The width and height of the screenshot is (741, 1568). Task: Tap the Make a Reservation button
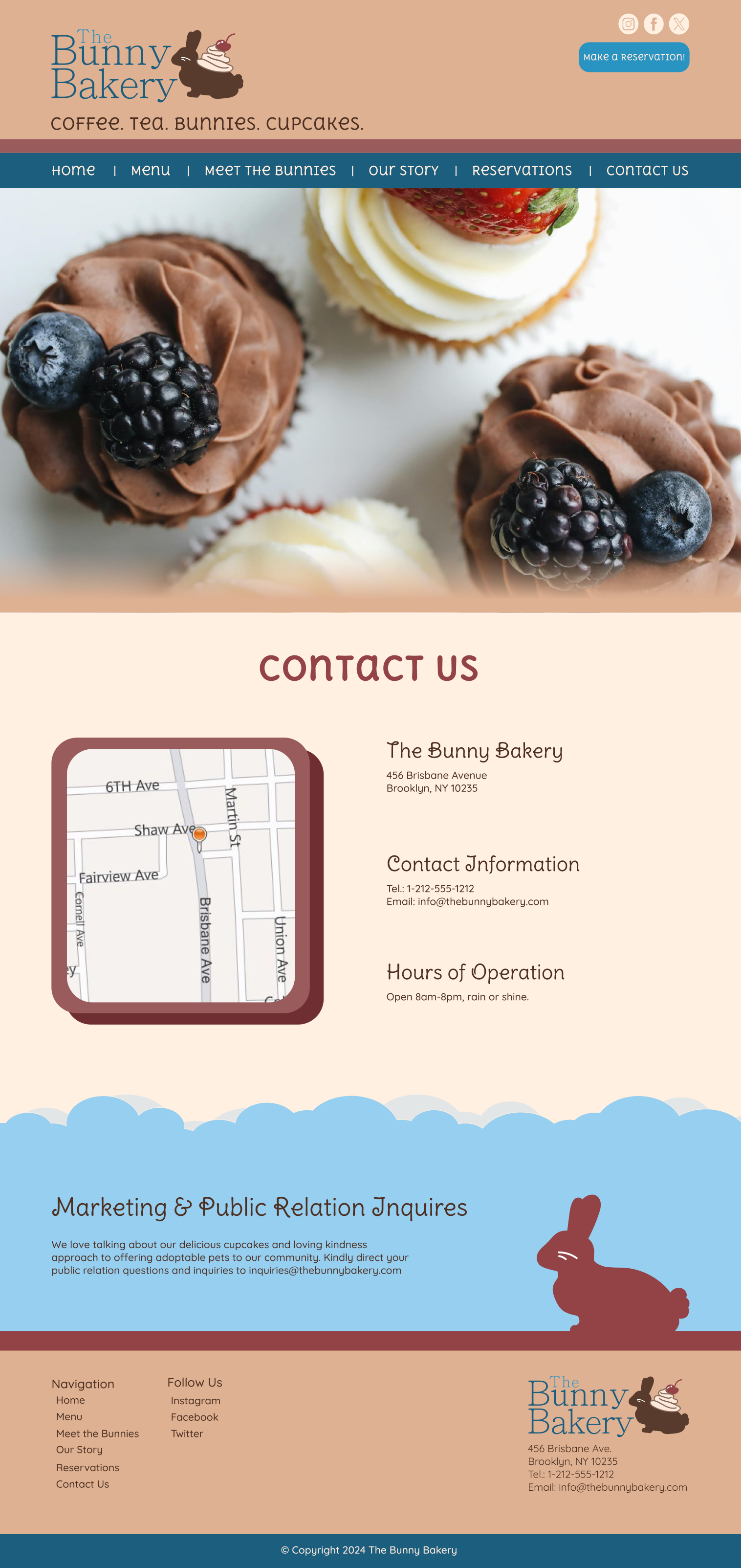pyautogui.click(x=633, y=57)
